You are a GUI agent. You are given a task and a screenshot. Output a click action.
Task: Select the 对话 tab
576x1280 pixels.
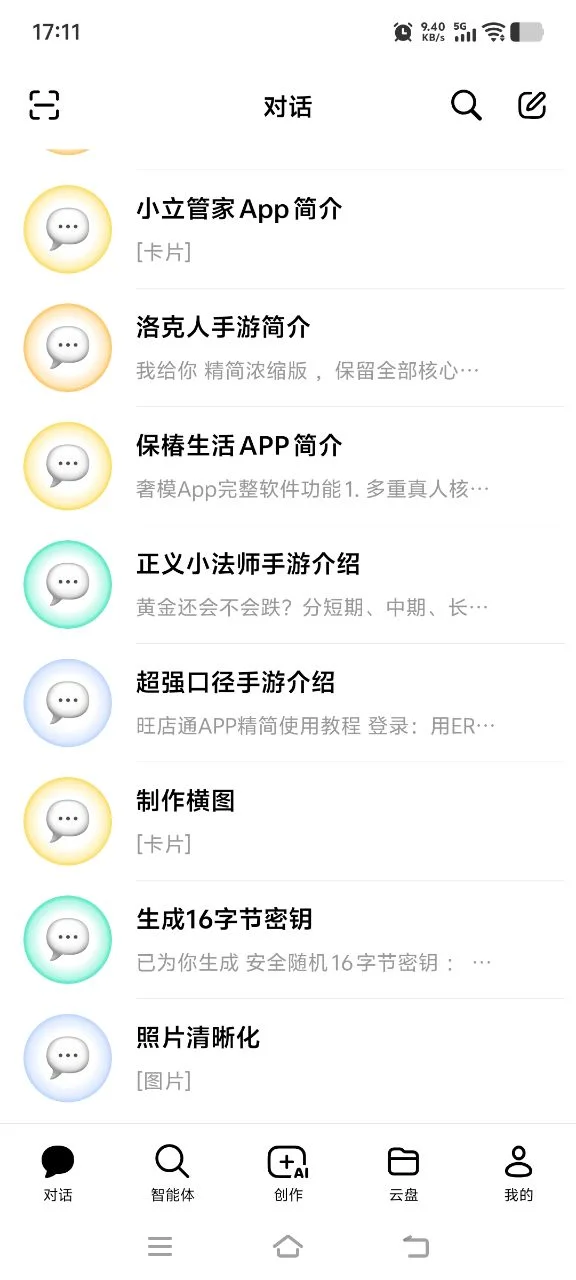(x=58, y=1173)
